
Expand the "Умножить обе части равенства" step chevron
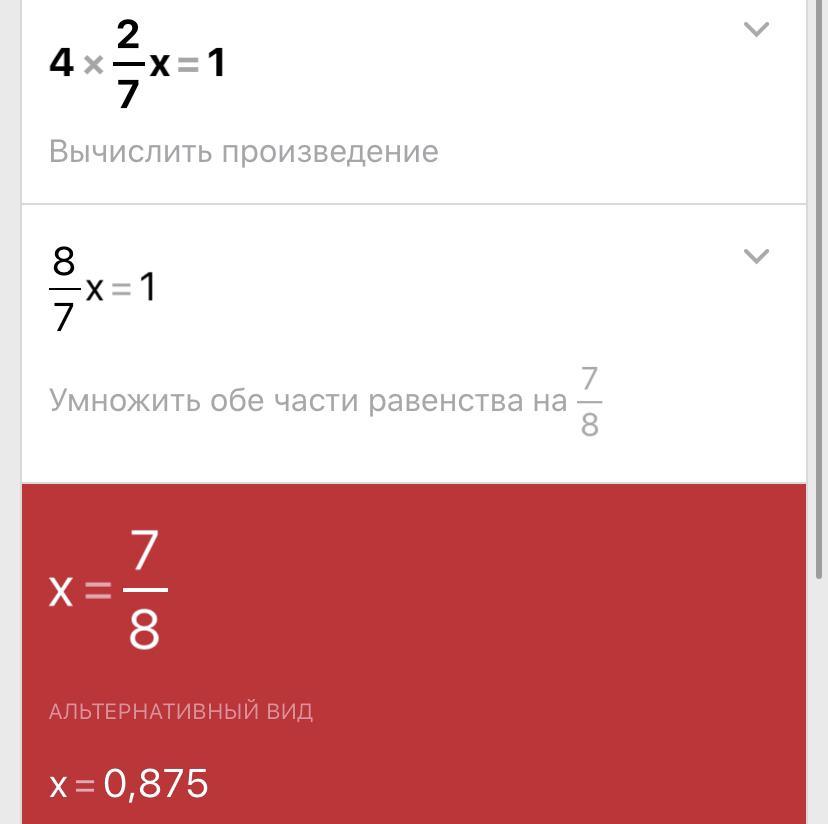756,256
